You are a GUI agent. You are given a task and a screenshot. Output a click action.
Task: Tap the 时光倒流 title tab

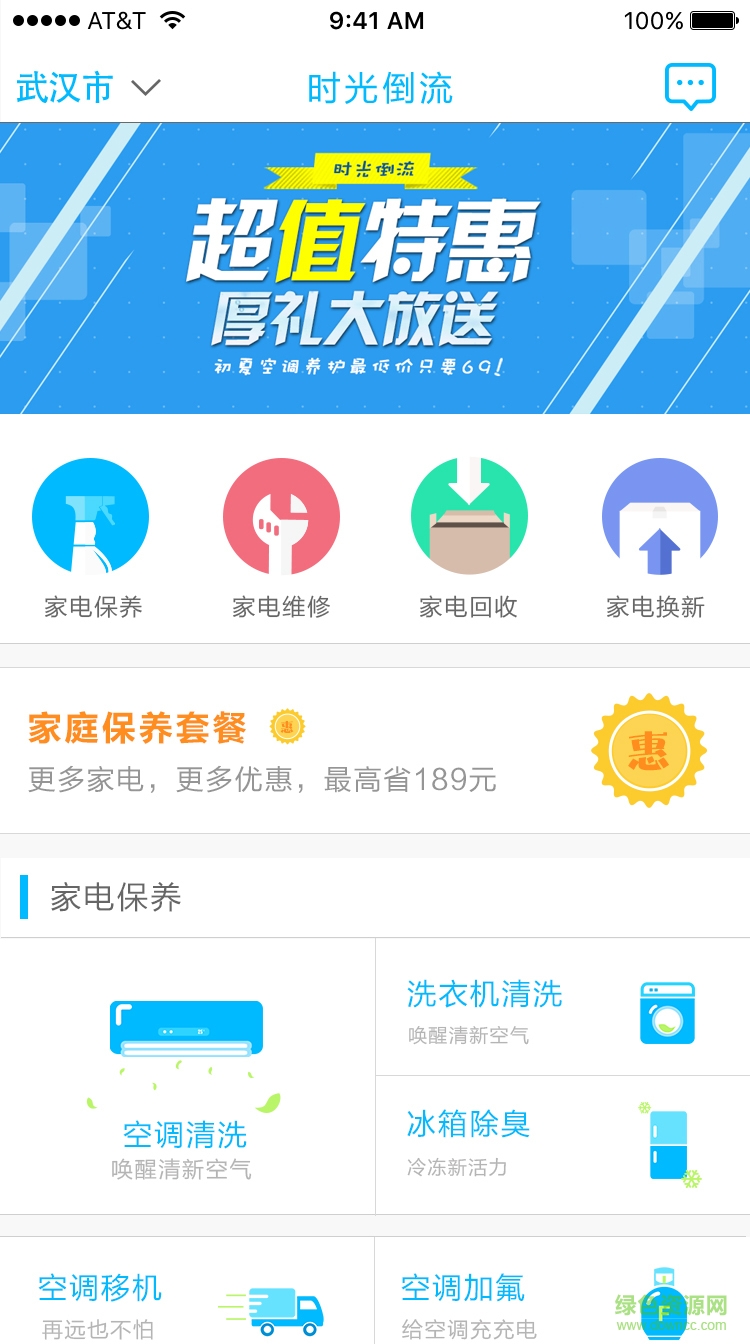pyautogui.click(x=380, y=88)
